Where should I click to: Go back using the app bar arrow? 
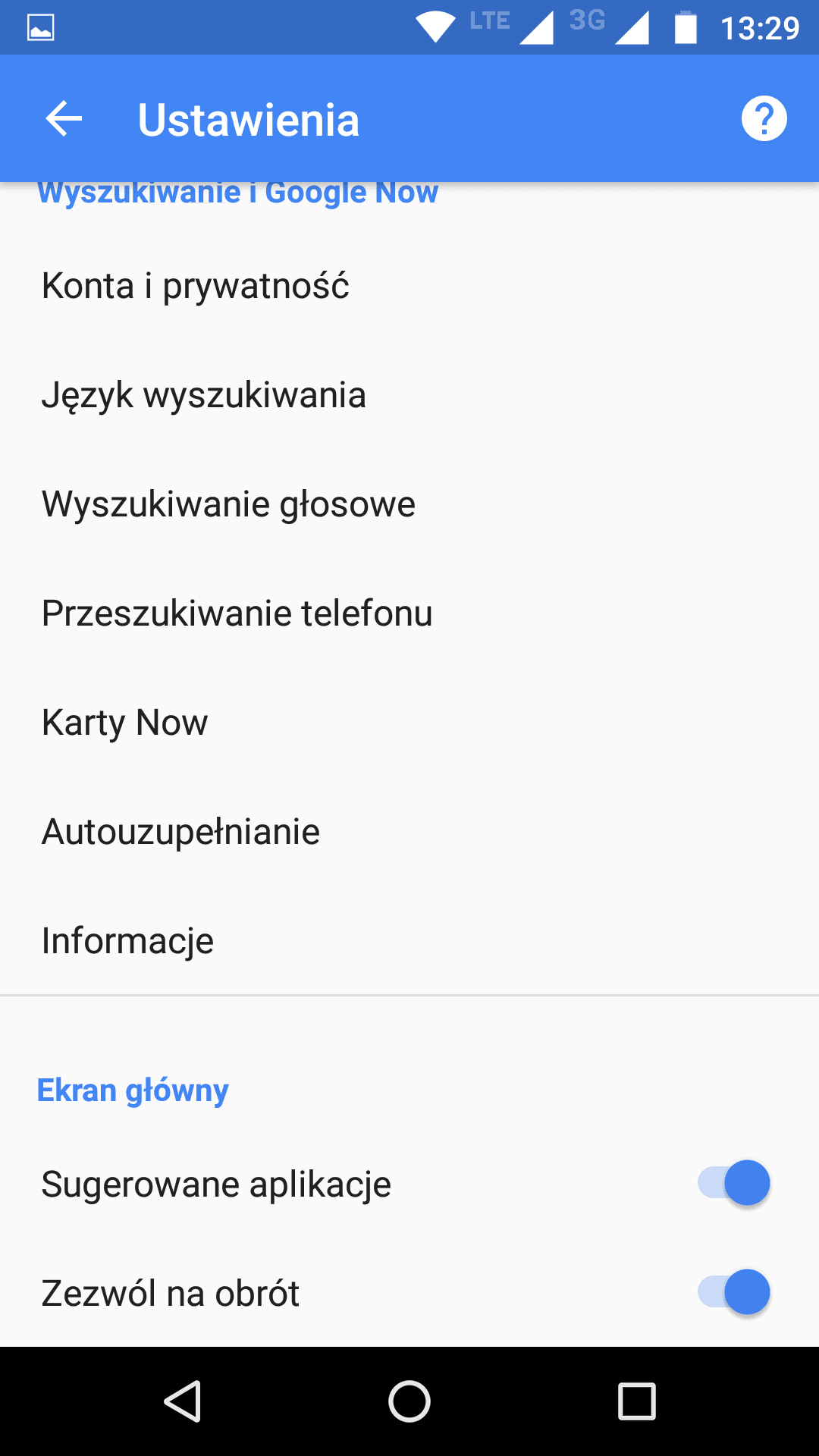64,119
